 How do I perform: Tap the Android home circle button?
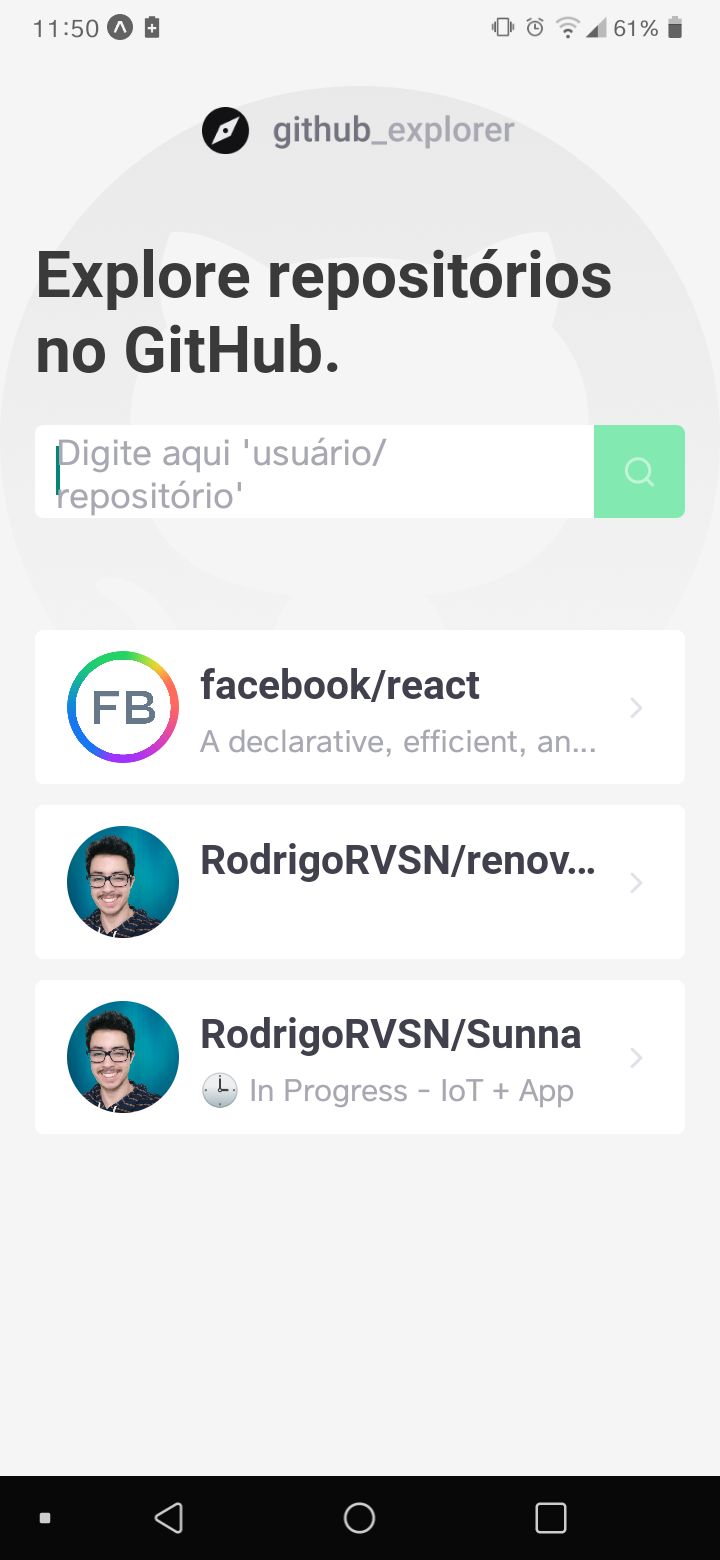pyautogui.click(x=359, y=1517)
